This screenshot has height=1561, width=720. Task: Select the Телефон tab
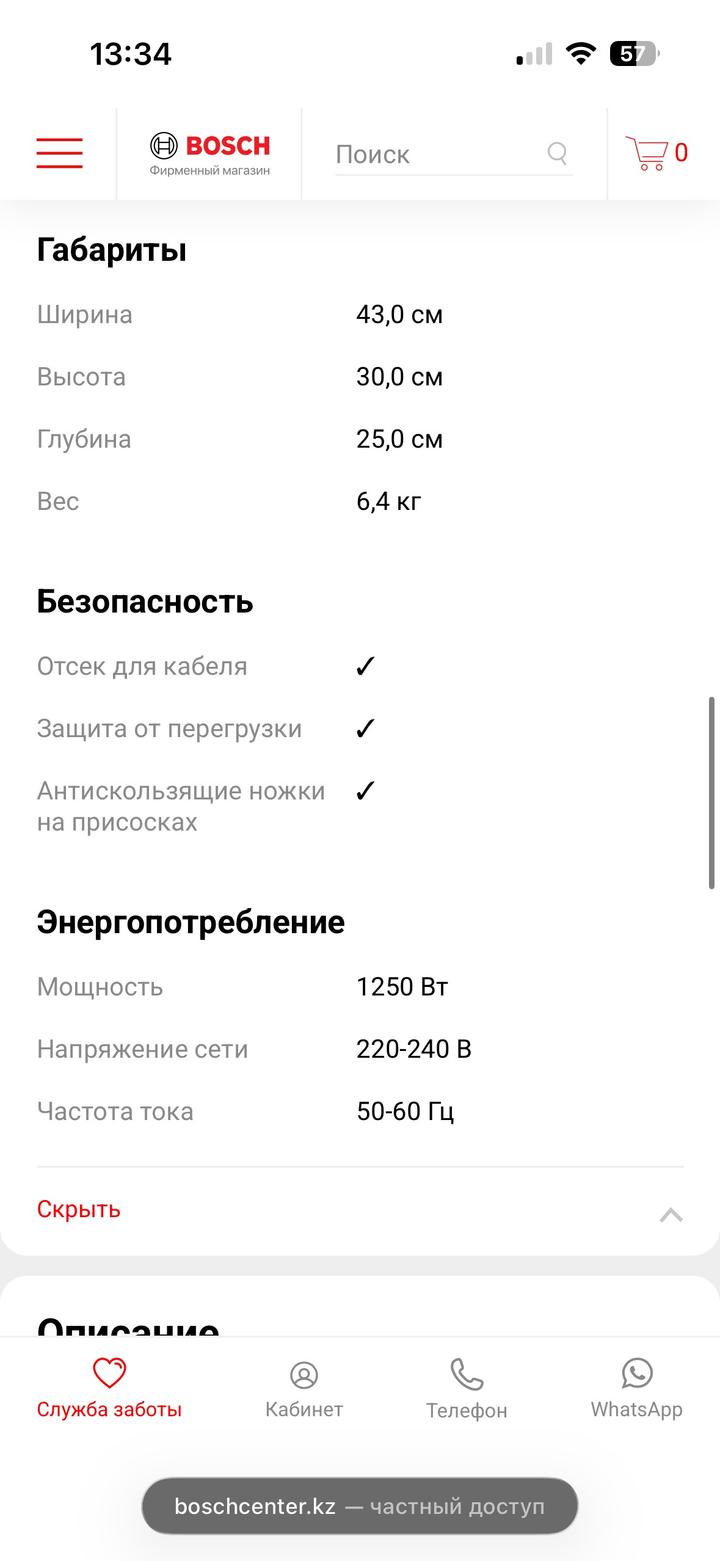(x=466, y=1390)
